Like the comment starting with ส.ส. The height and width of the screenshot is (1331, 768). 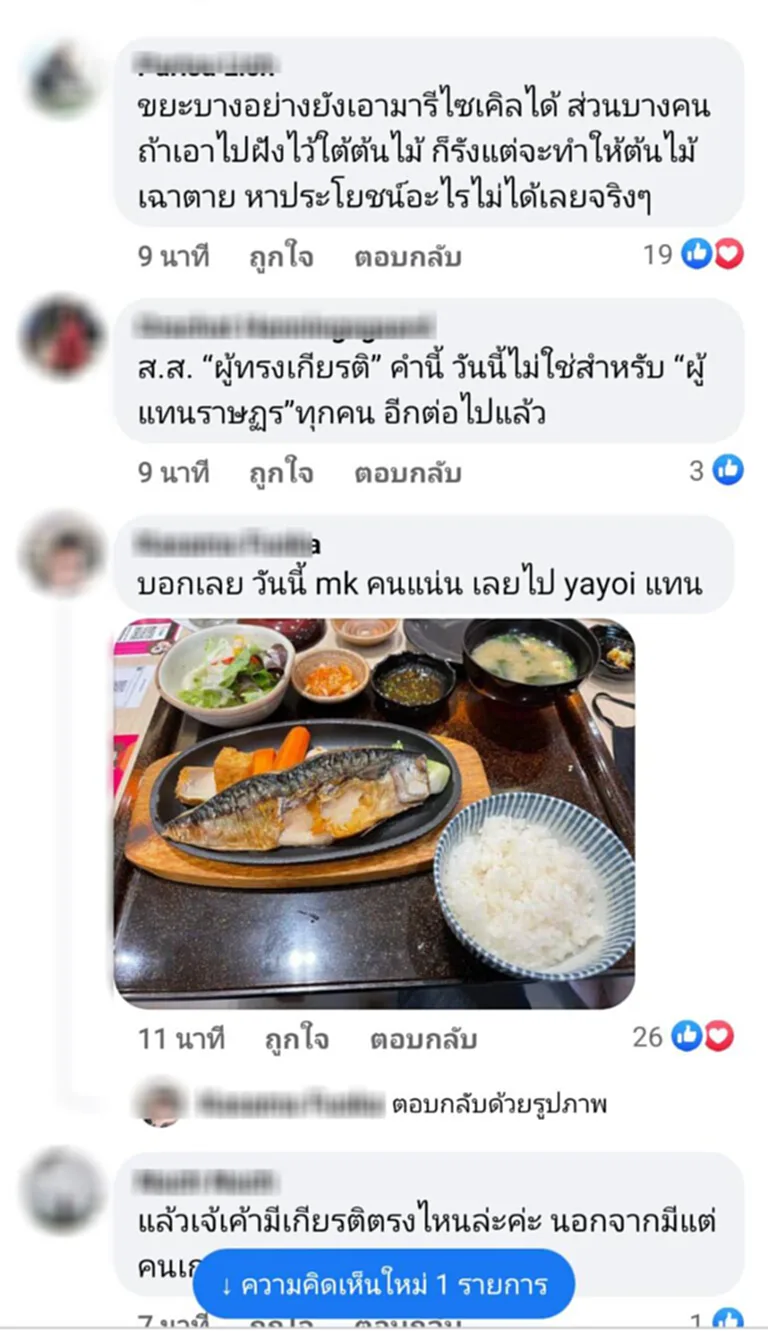(280, 472)
